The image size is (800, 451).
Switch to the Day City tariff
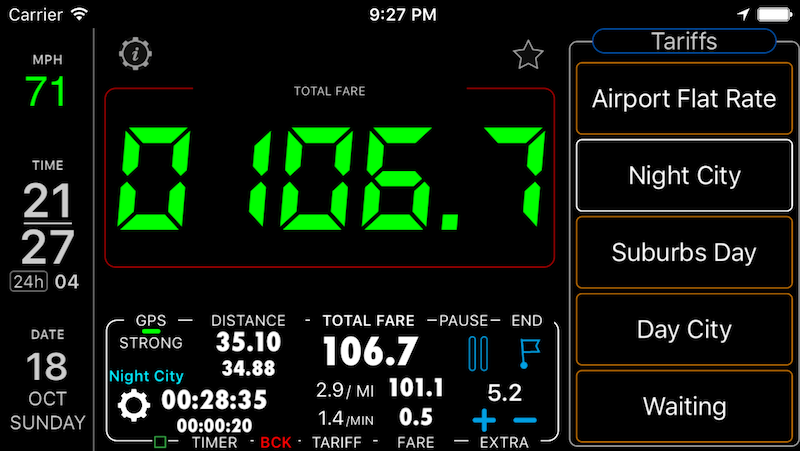click(x=684, y=329)
